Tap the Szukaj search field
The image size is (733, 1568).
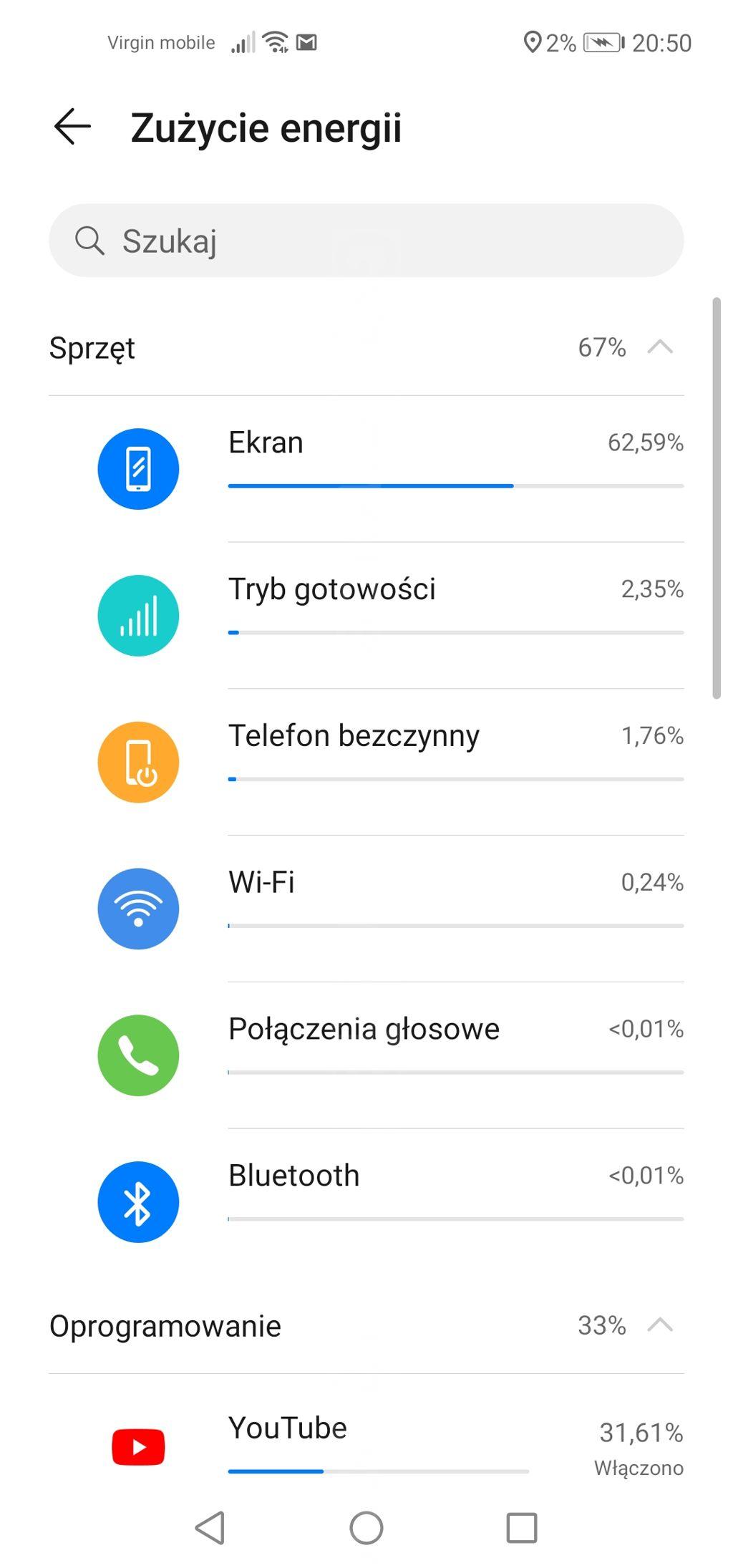click(366, 241)
